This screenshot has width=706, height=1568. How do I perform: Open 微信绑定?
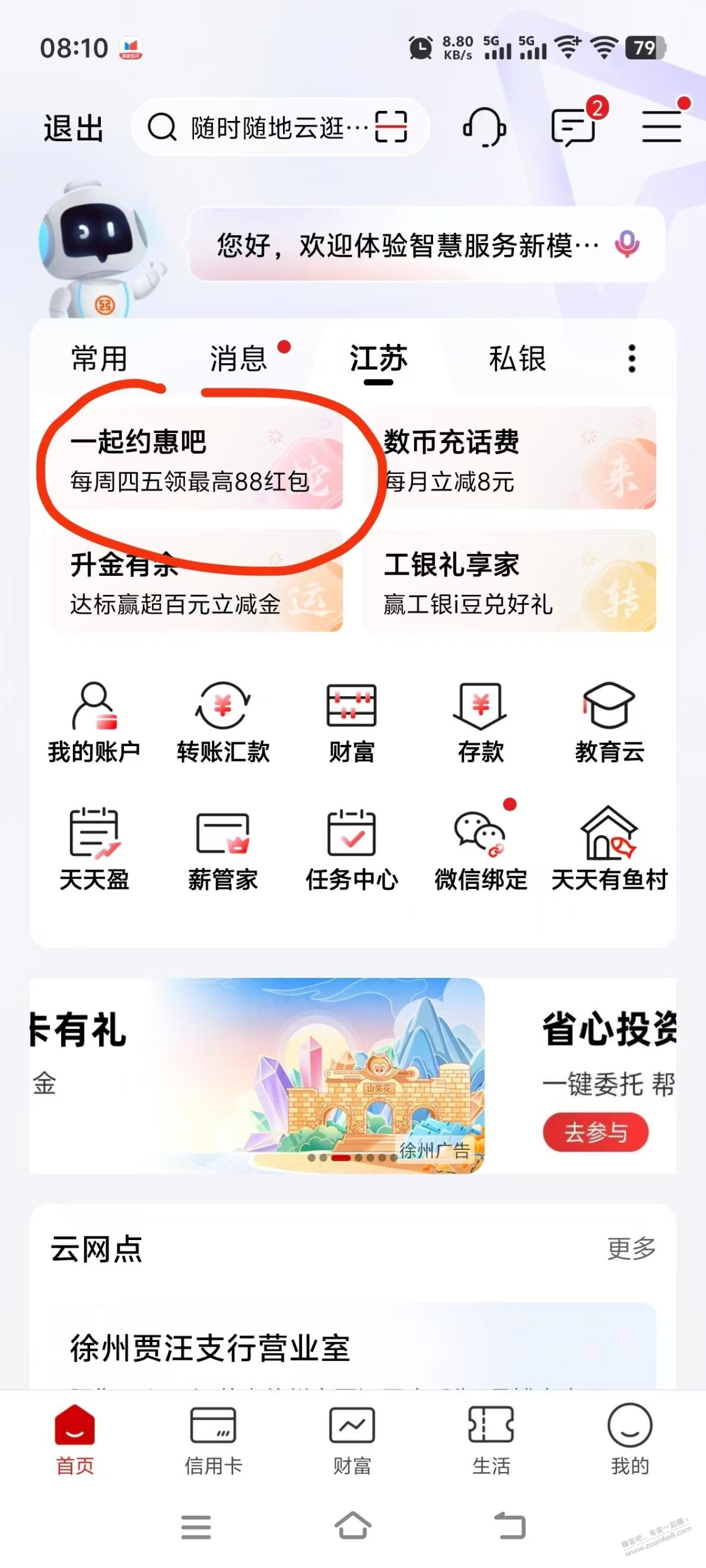point(481,850)
